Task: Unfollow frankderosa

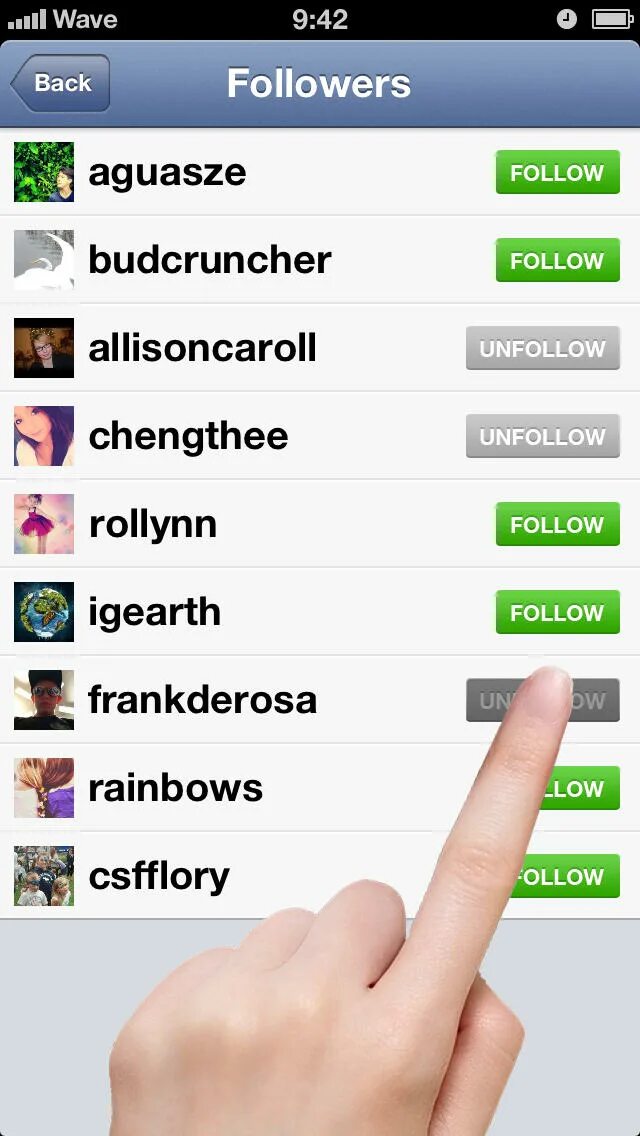Action: [x=543, y=700]
